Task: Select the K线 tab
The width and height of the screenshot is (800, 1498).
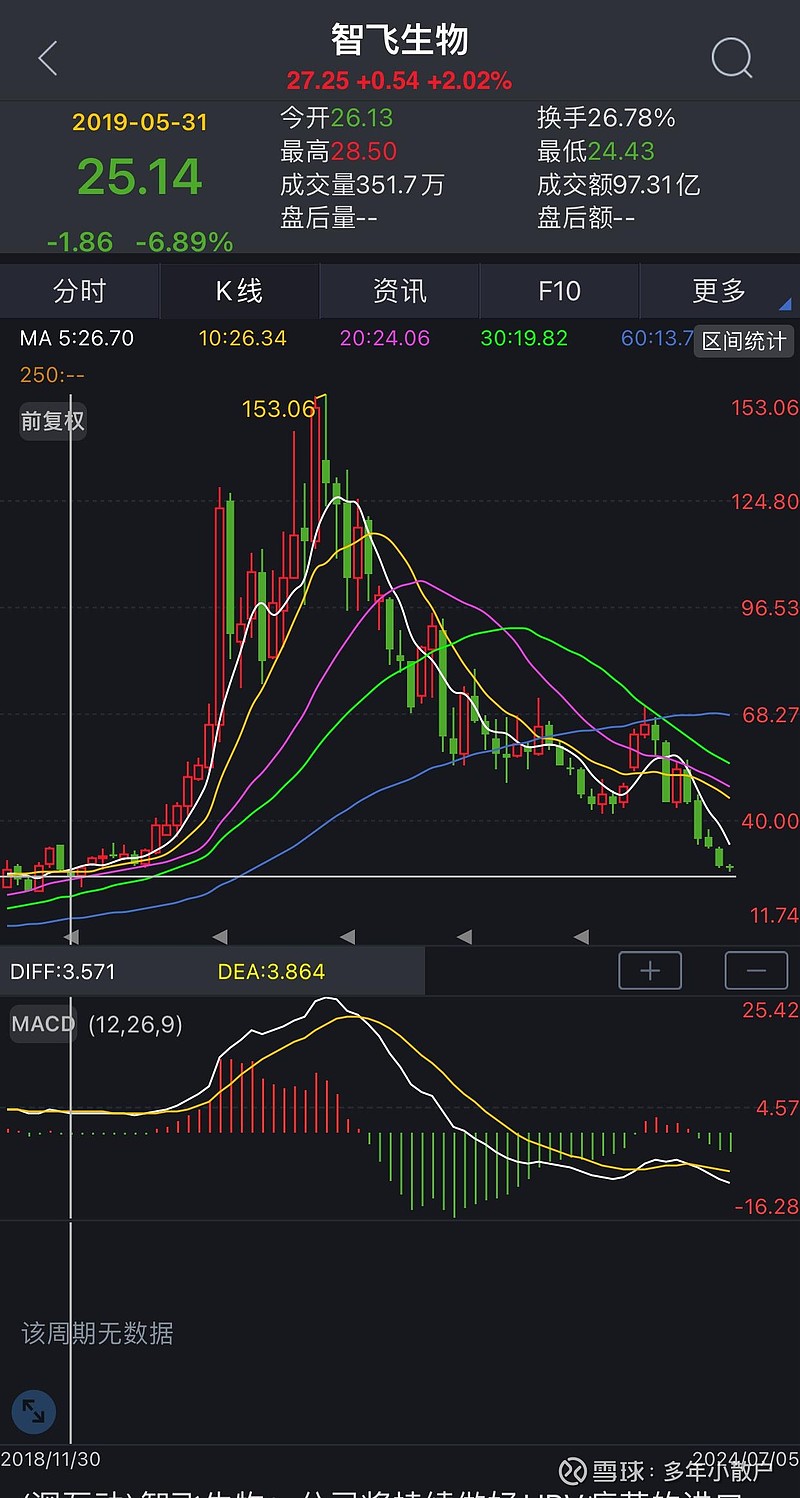Action: coord(240,291)
